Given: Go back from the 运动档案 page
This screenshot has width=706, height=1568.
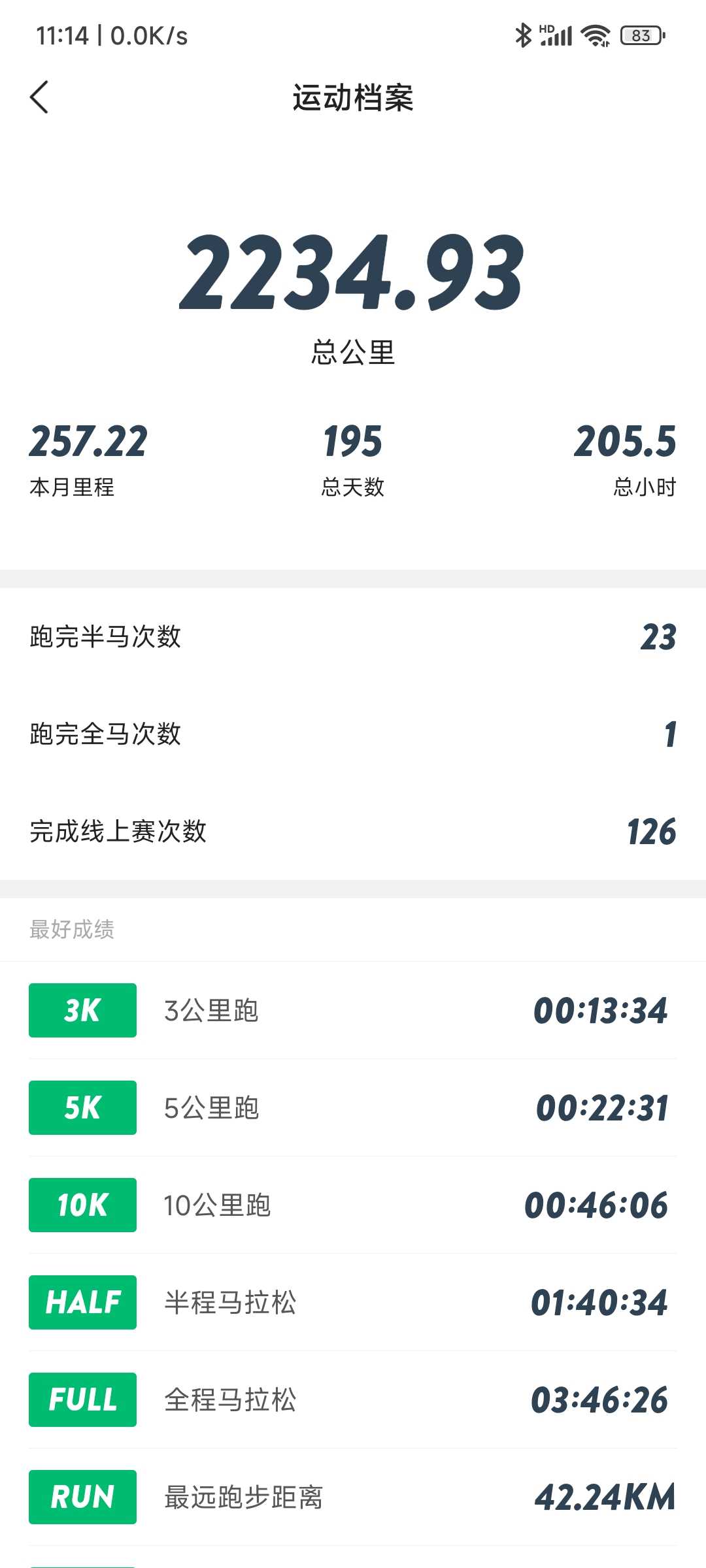Looking at the screenshot, I should click(x=39, y=97).
